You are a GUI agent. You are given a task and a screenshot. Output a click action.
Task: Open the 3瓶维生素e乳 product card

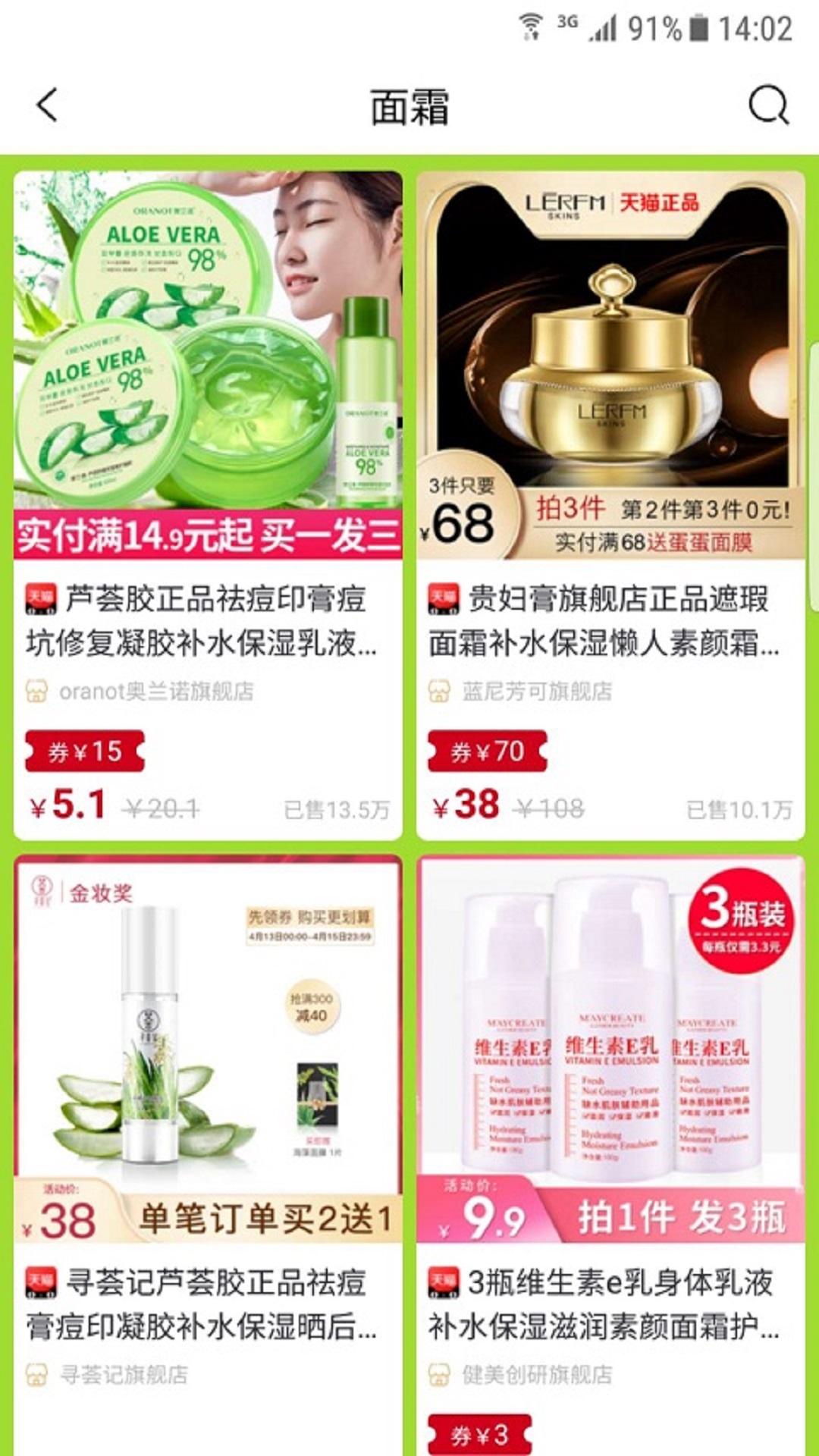(610, 1046)
